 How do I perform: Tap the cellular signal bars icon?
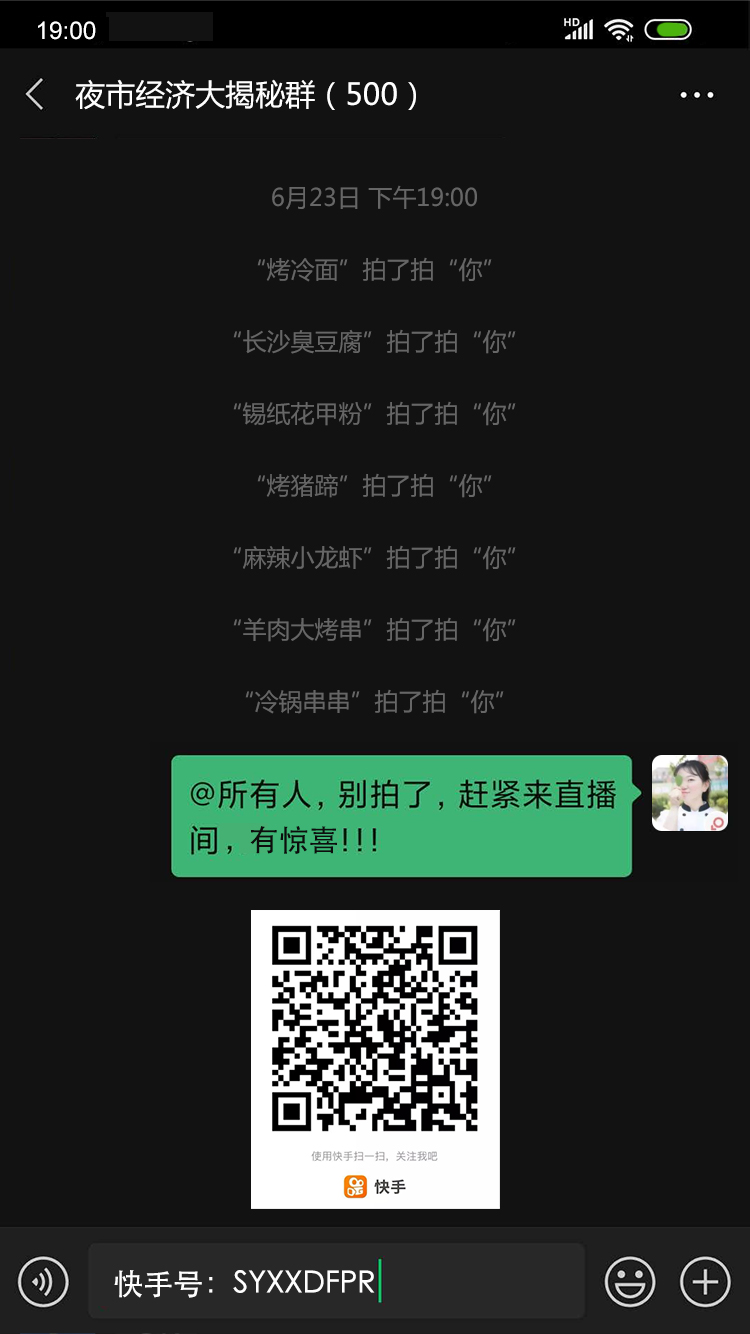pyautogui.click(x=581, y=29)
